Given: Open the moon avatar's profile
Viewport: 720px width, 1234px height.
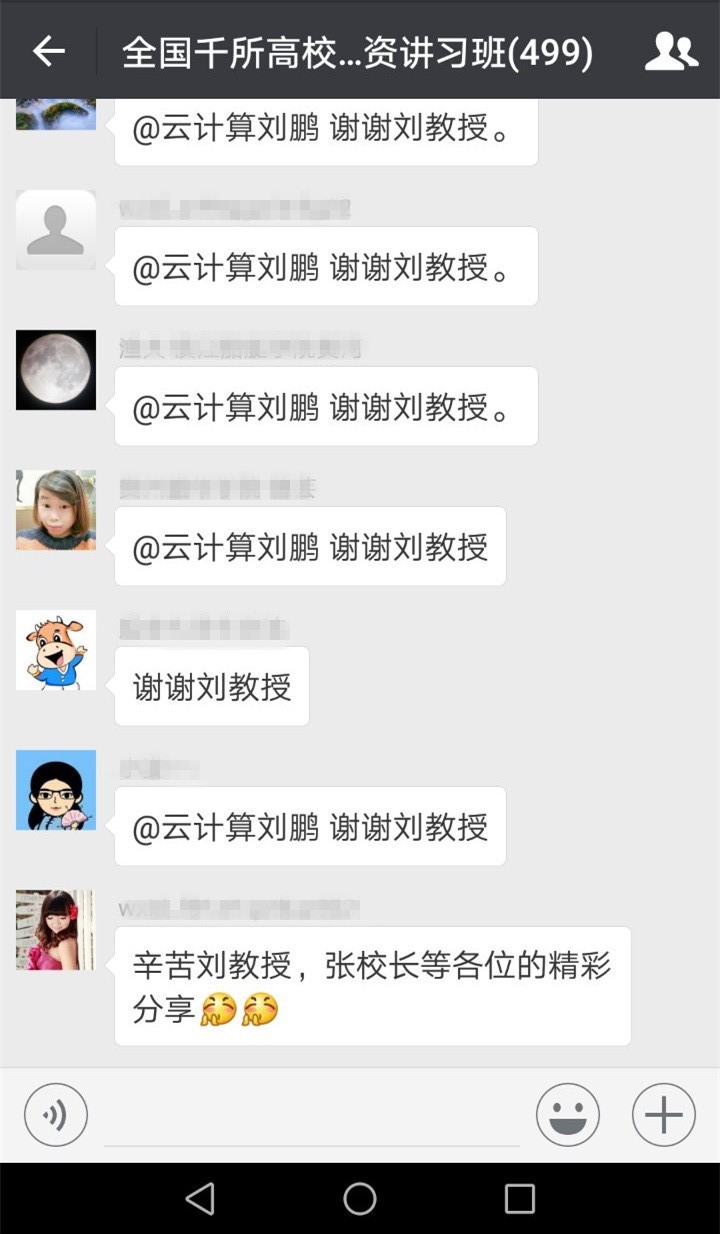Looking at the screenshot, I should point(56,370).
